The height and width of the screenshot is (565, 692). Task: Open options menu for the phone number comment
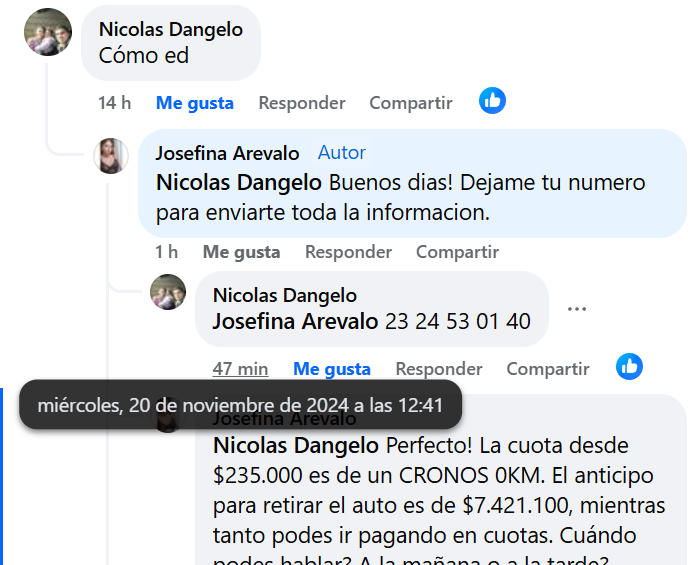(576, 309)
